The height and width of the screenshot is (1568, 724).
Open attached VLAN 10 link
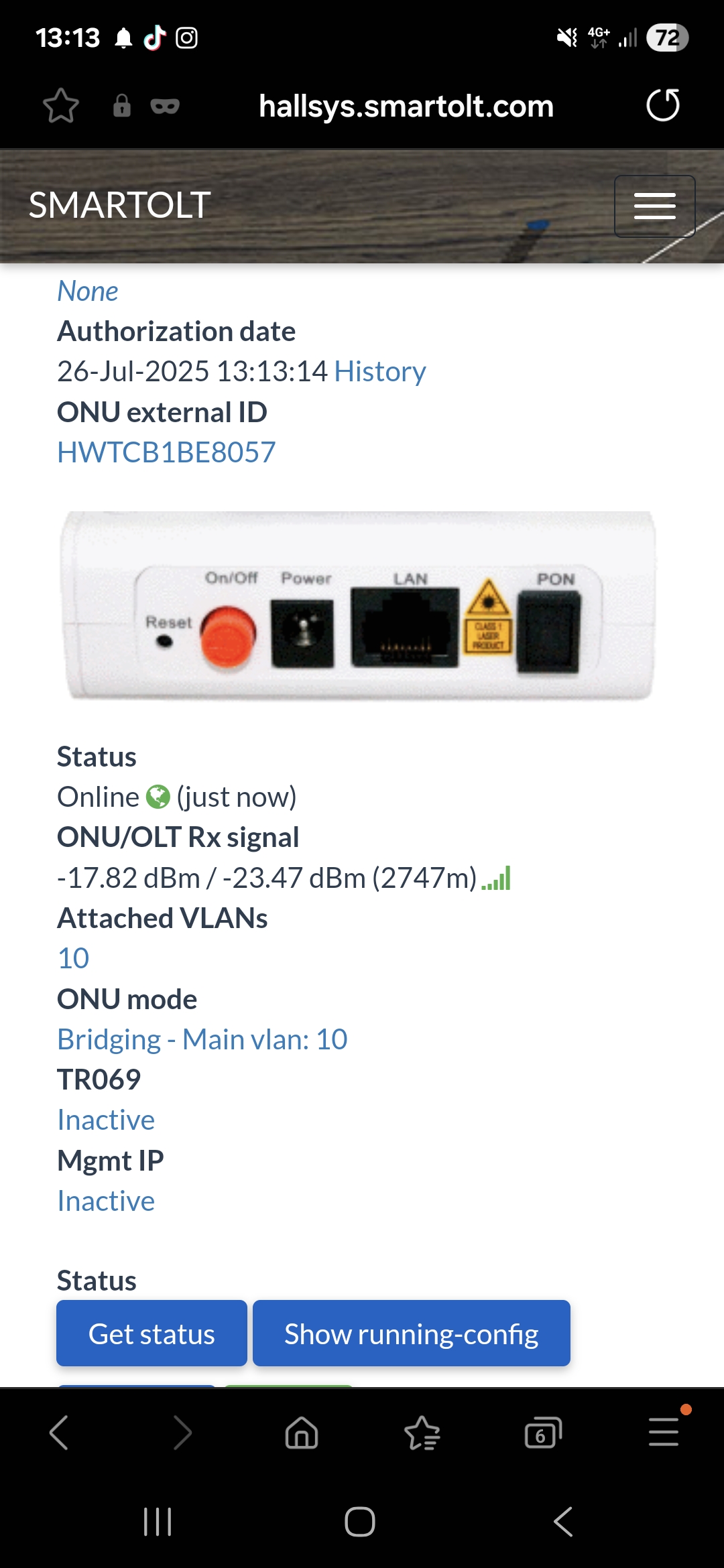(x=73, y=958)
